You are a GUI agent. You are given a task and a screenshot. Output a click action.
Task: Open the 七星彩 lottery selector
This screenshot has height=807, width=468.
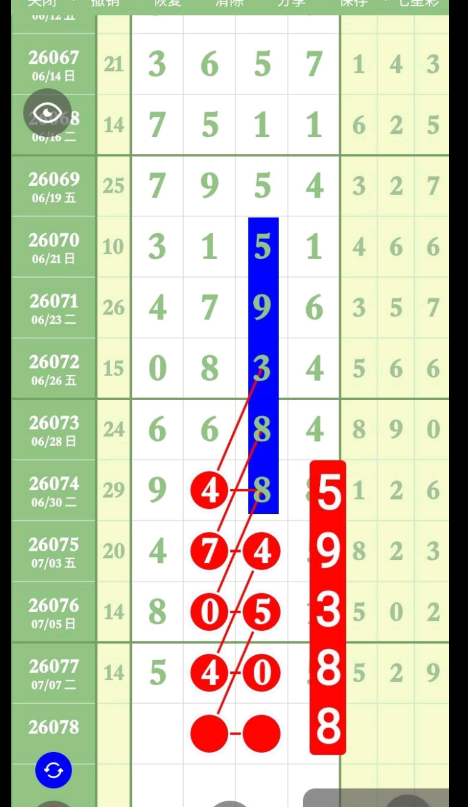coord(419,3)
